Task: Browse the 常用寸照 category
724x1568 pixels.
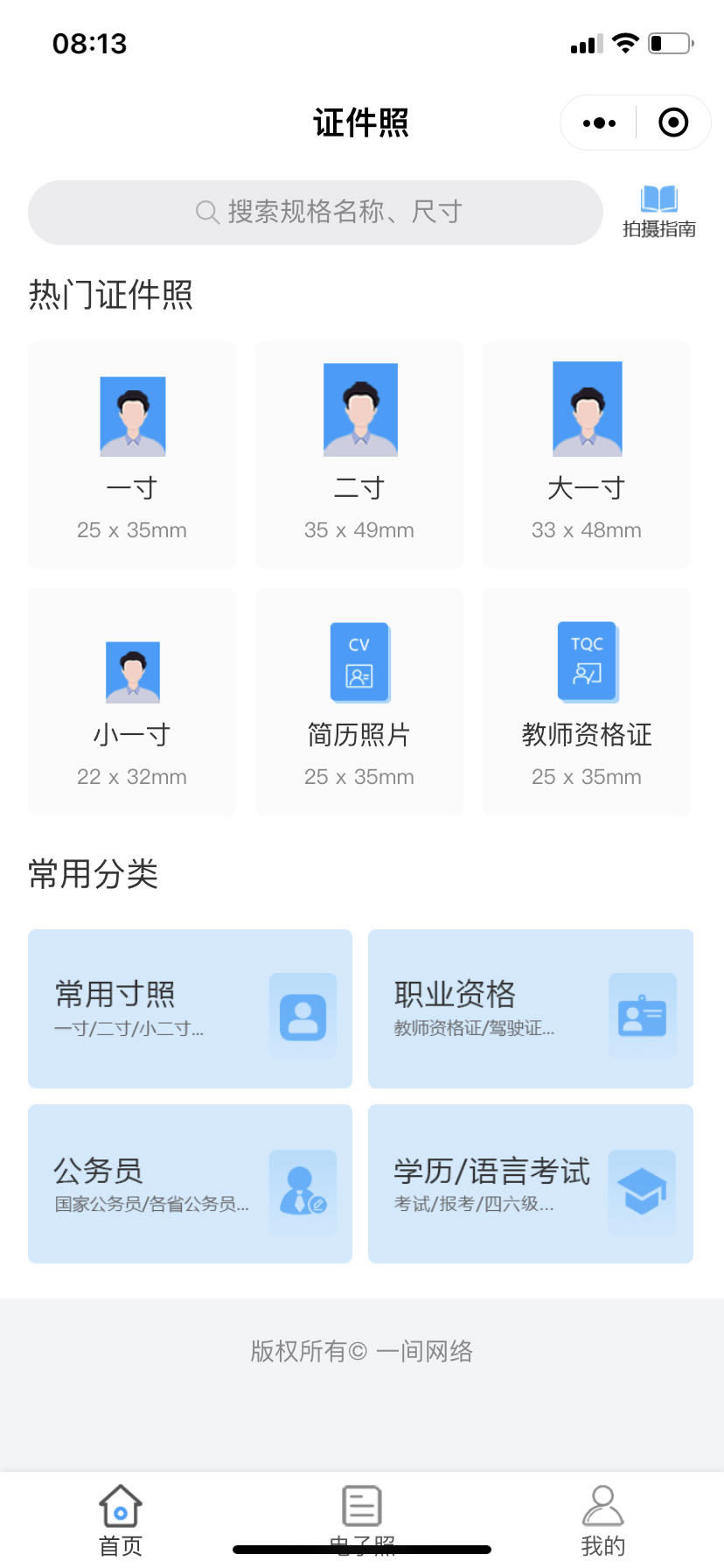Action: 190,1009
